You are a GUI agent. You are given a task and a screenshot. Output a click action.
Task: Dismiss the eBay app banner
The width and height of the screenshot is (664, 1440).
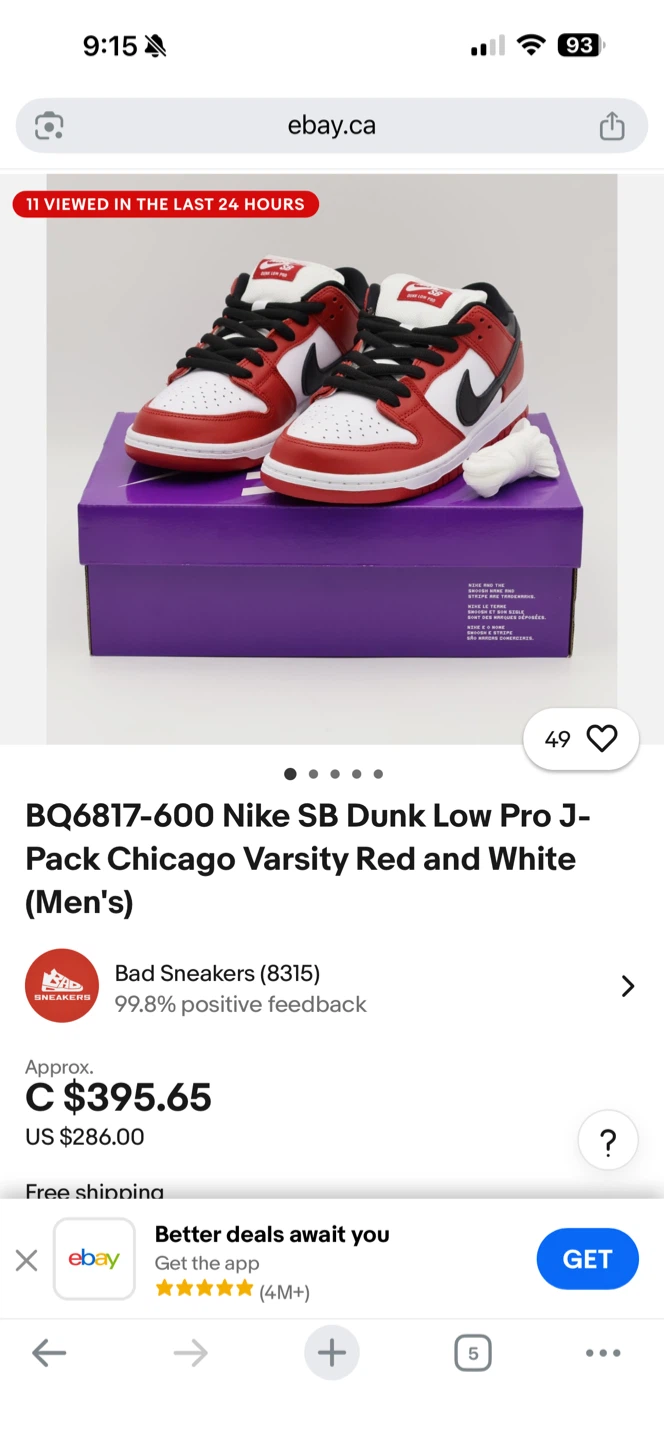27,1260
